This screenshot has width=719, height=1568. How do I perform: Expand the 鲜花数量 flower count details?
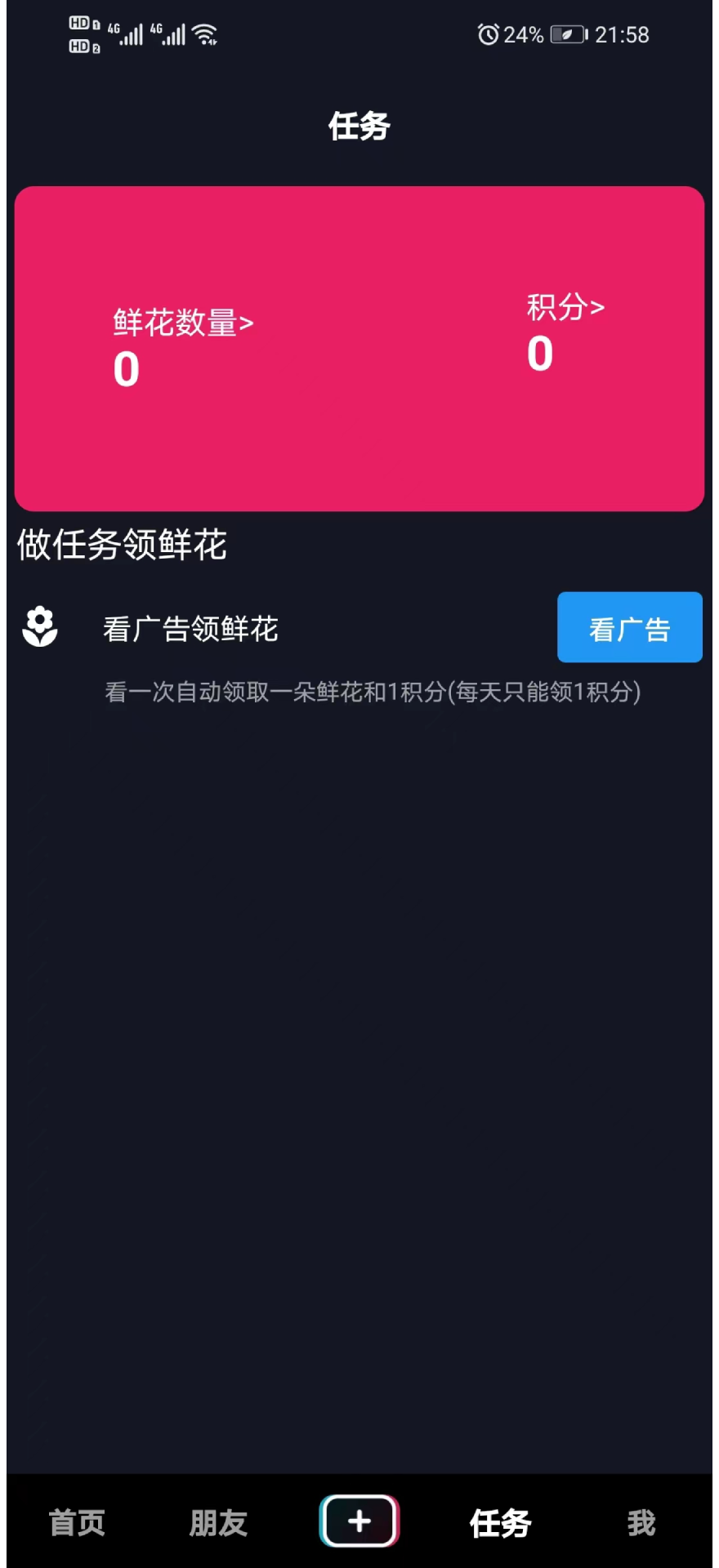point(181,323)
